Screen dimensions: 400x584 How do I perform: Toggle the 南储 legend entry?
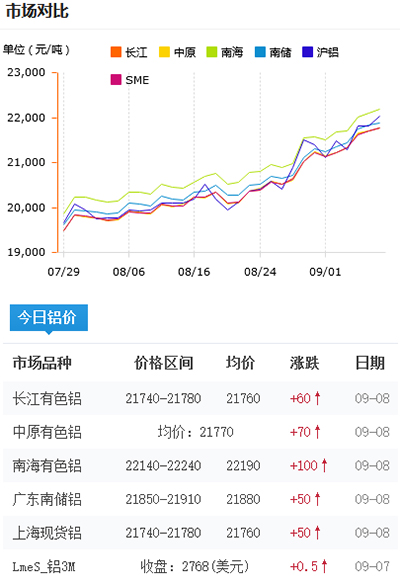273,52
